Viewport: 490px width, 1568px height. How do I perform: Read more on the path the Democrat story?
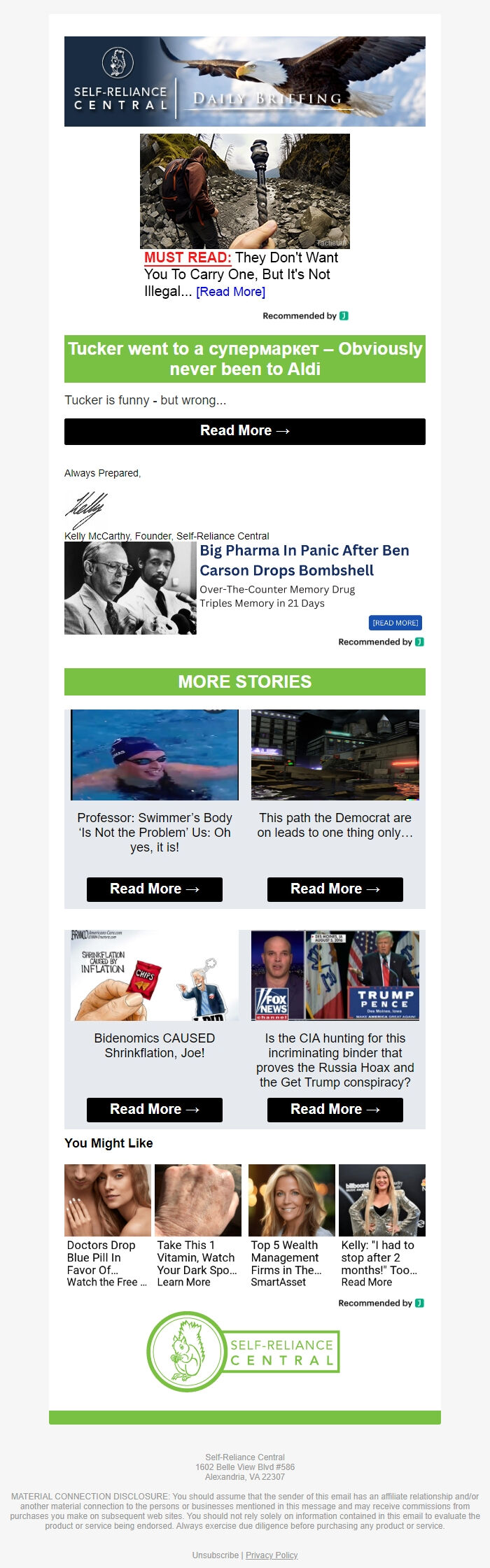point(335,889)
